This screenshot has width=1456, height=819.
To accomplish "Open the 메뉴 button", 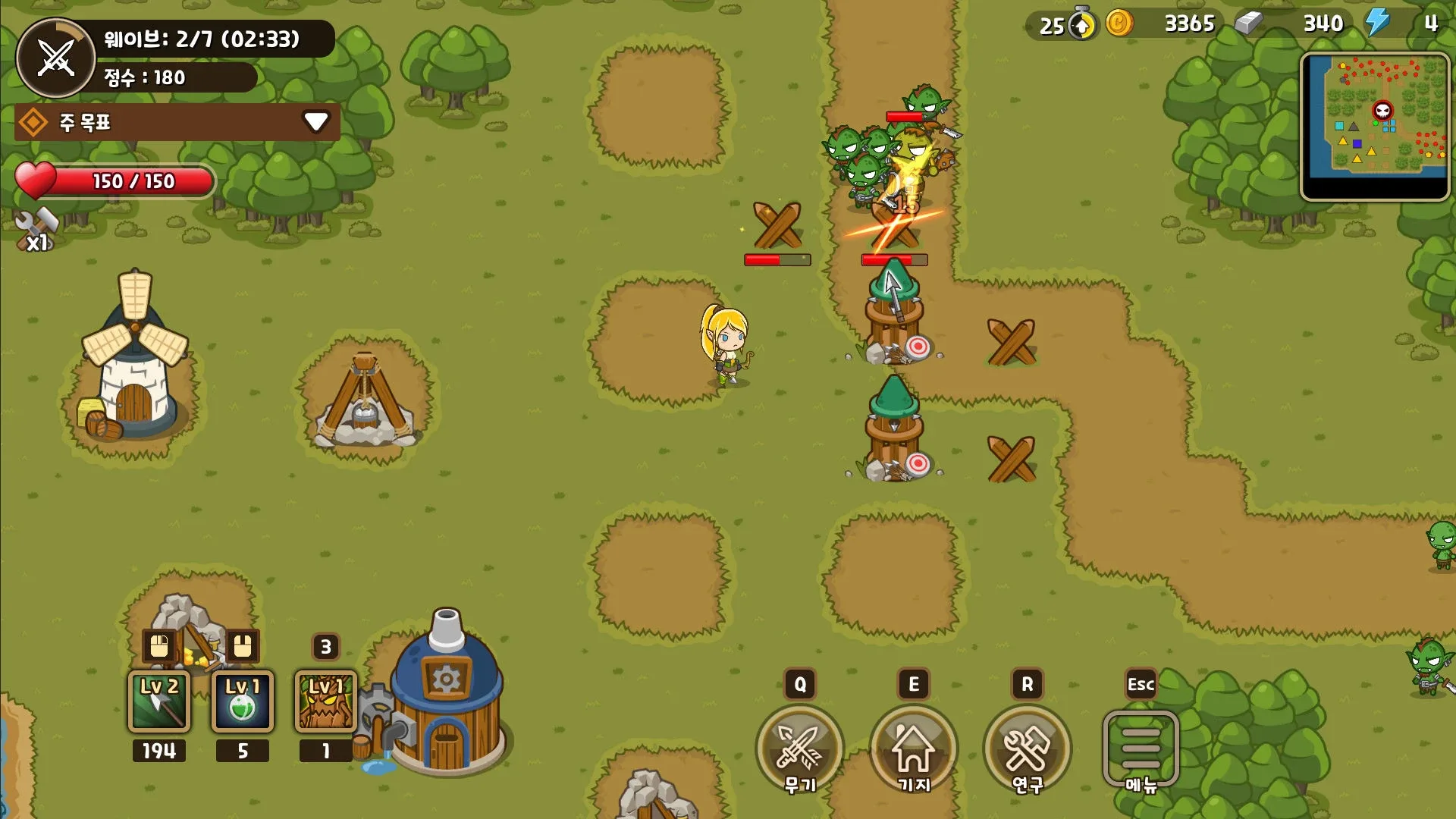I will [1141, 748].
